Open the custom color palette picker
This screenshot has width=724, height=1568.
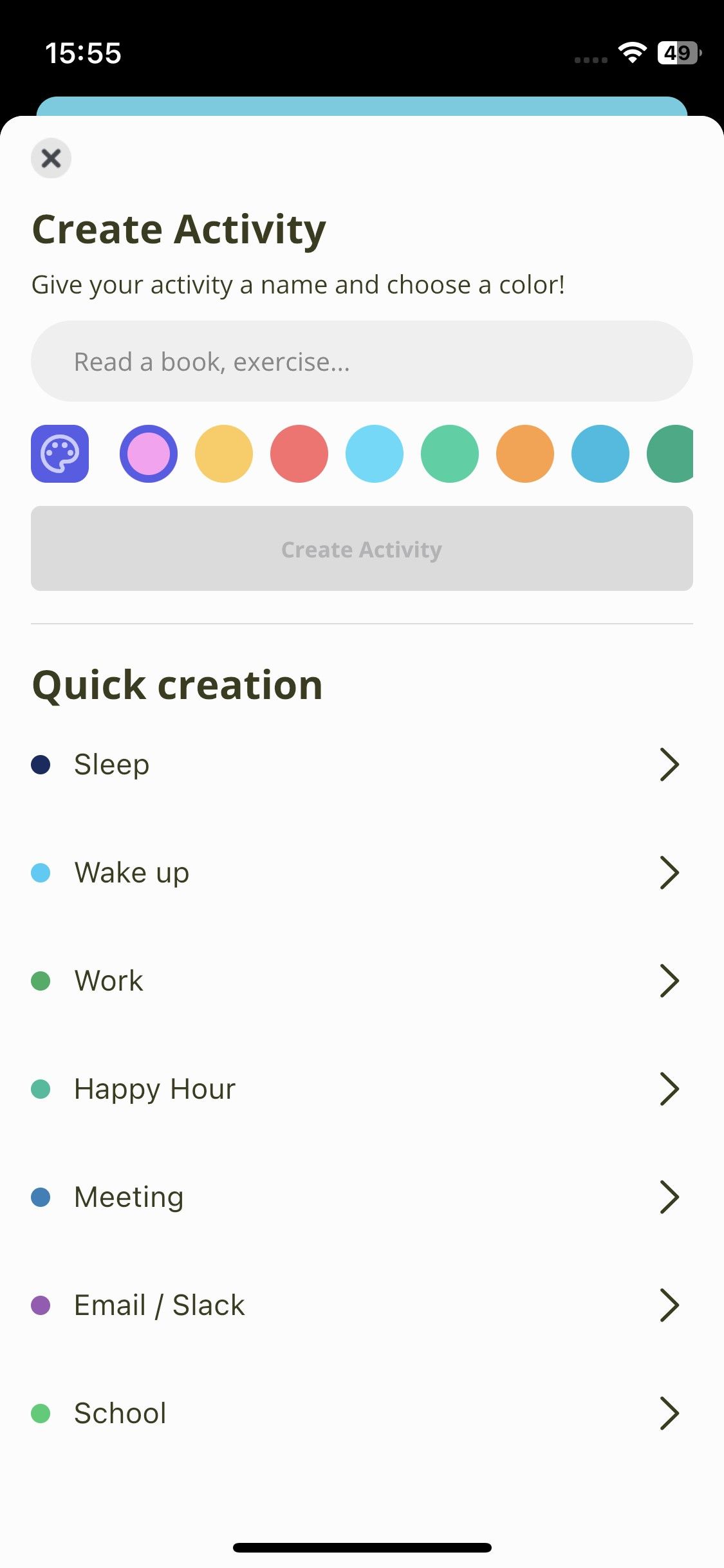[x=59, y=453]
